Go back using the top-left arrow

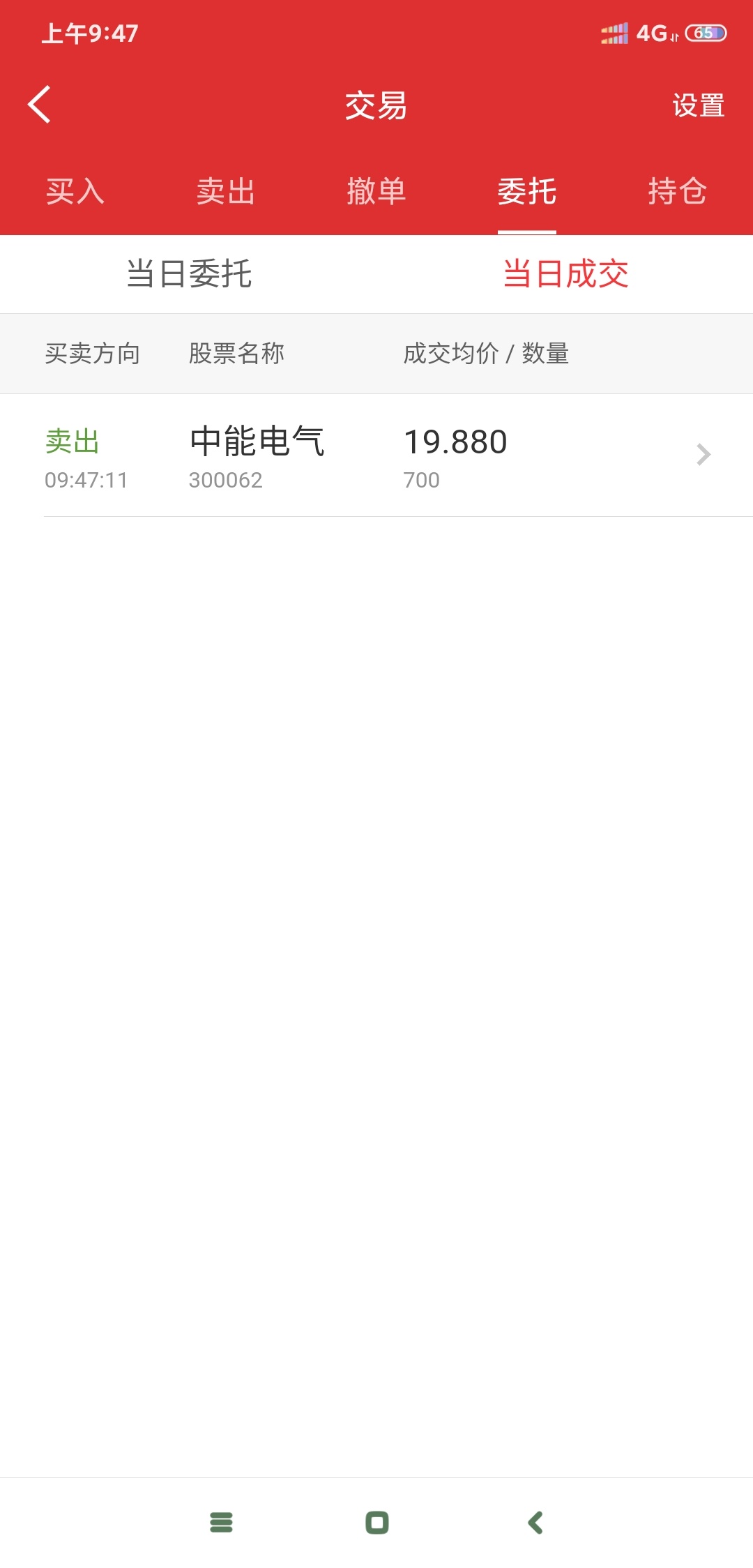click(x=40, y=105)
